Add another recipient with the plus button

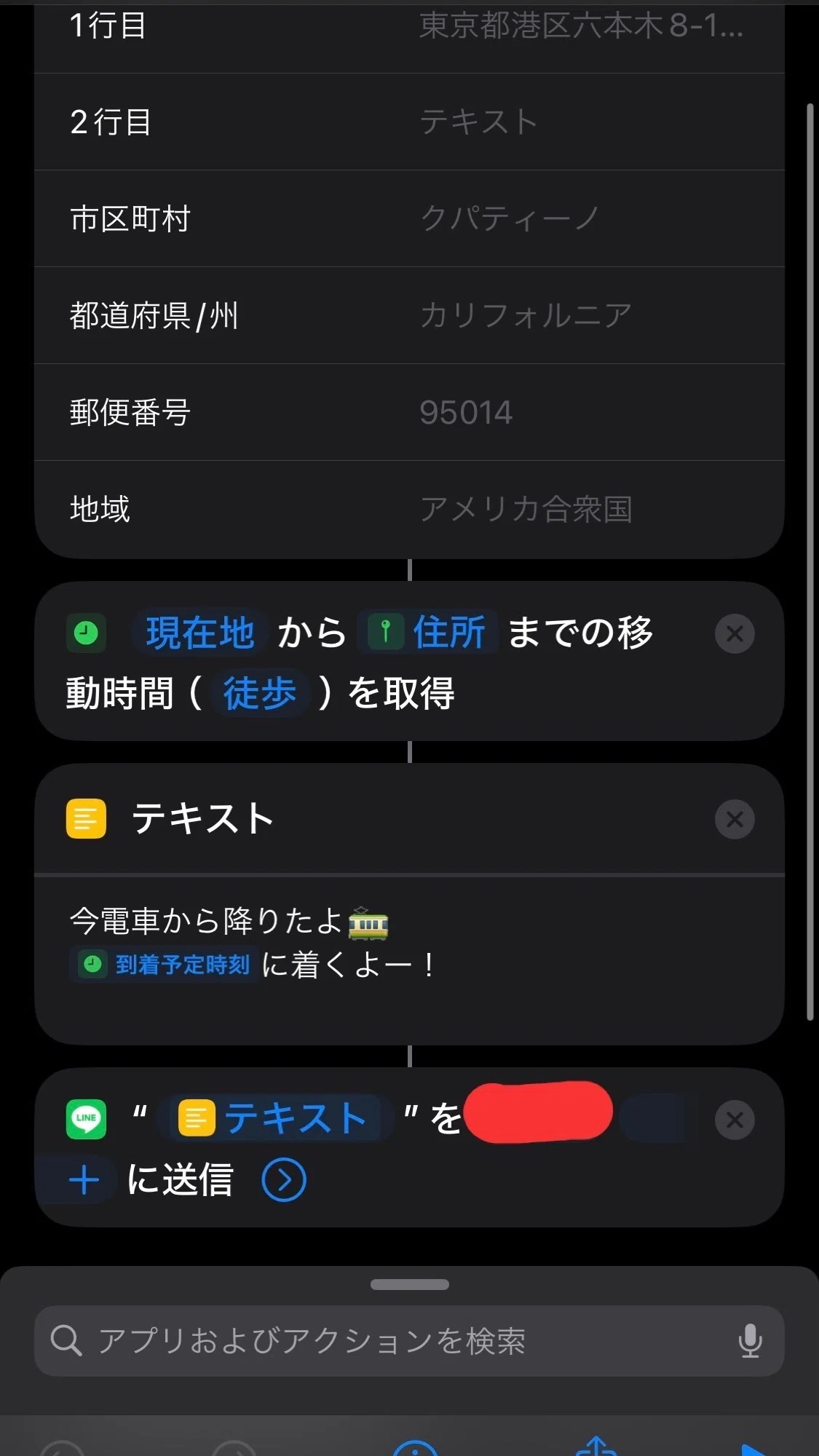tap(84, 1179)
